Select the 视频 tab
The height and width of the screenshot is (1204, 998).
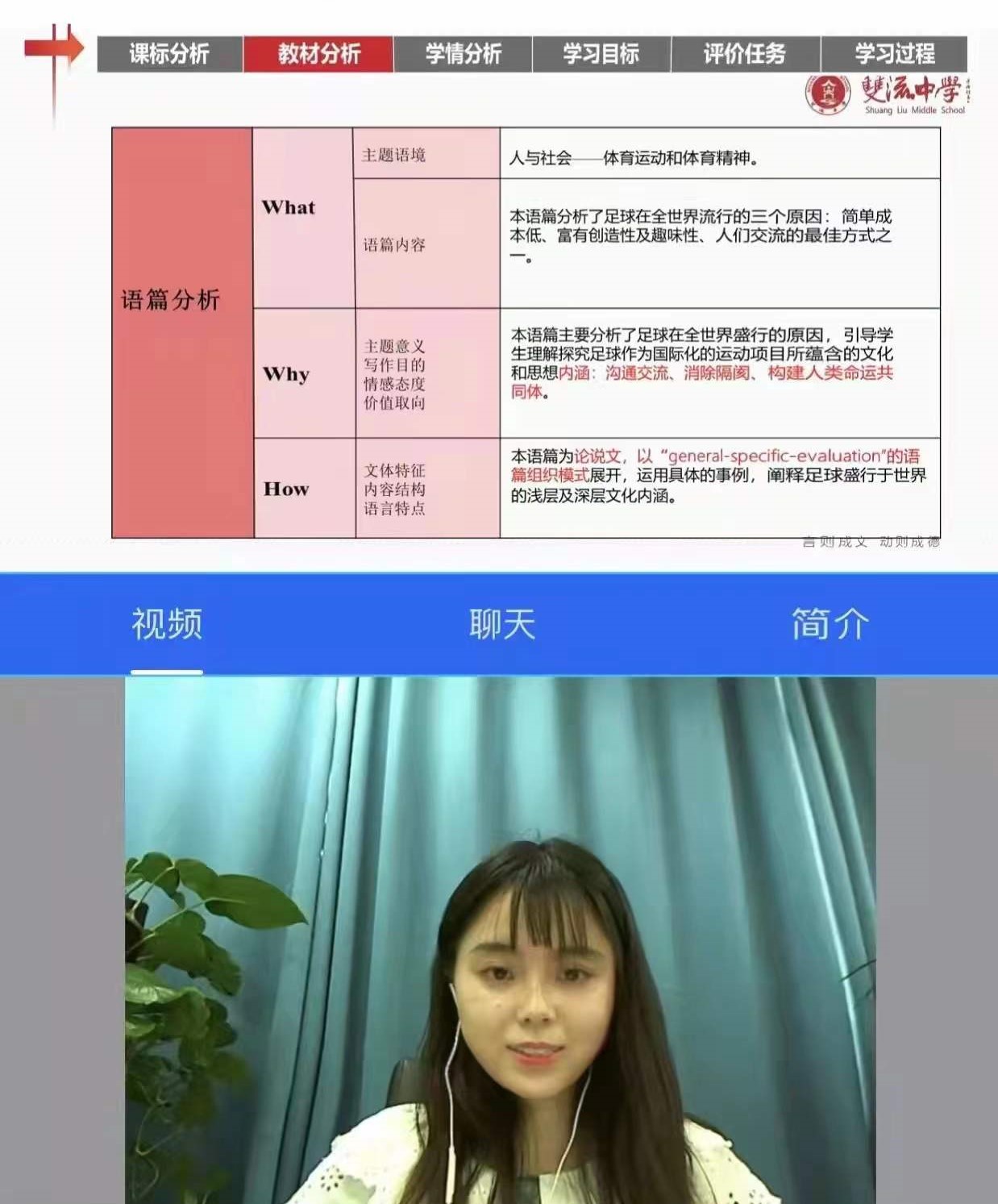(x=167, y=624)
